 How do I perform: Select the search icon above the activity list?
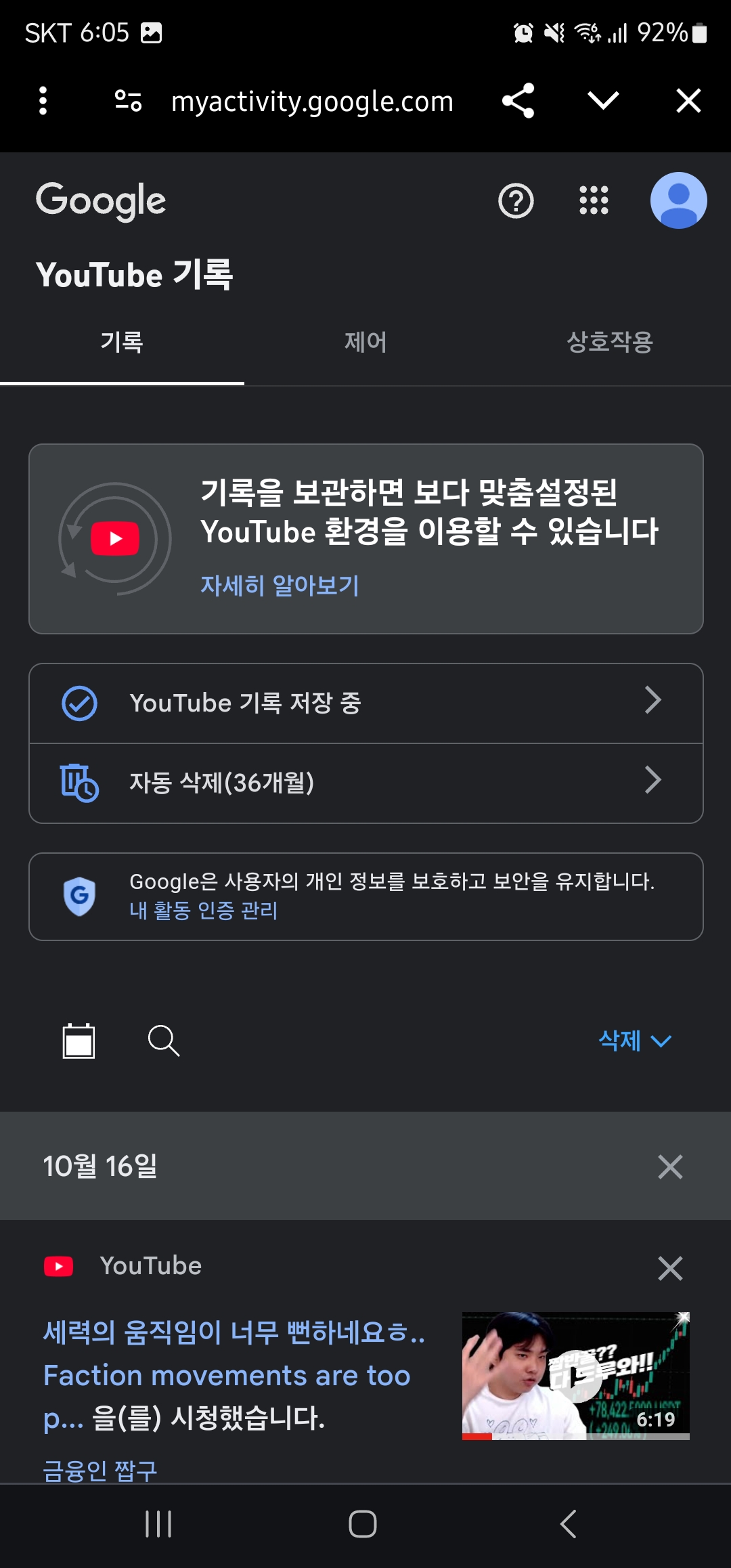pyautogui.click(x=162, y=1043)
